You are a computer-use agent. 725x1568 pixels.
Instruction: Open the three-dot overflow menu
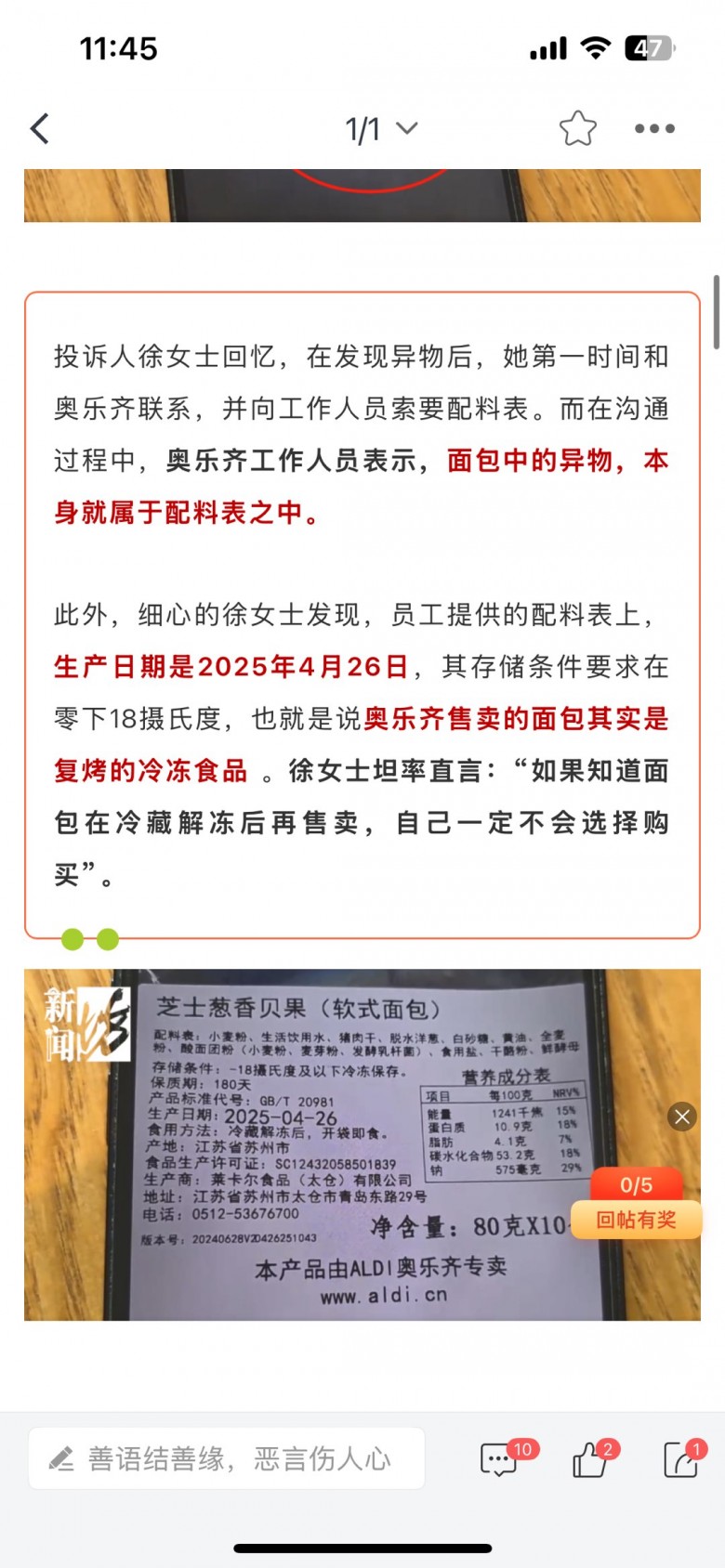click(654, 129)
